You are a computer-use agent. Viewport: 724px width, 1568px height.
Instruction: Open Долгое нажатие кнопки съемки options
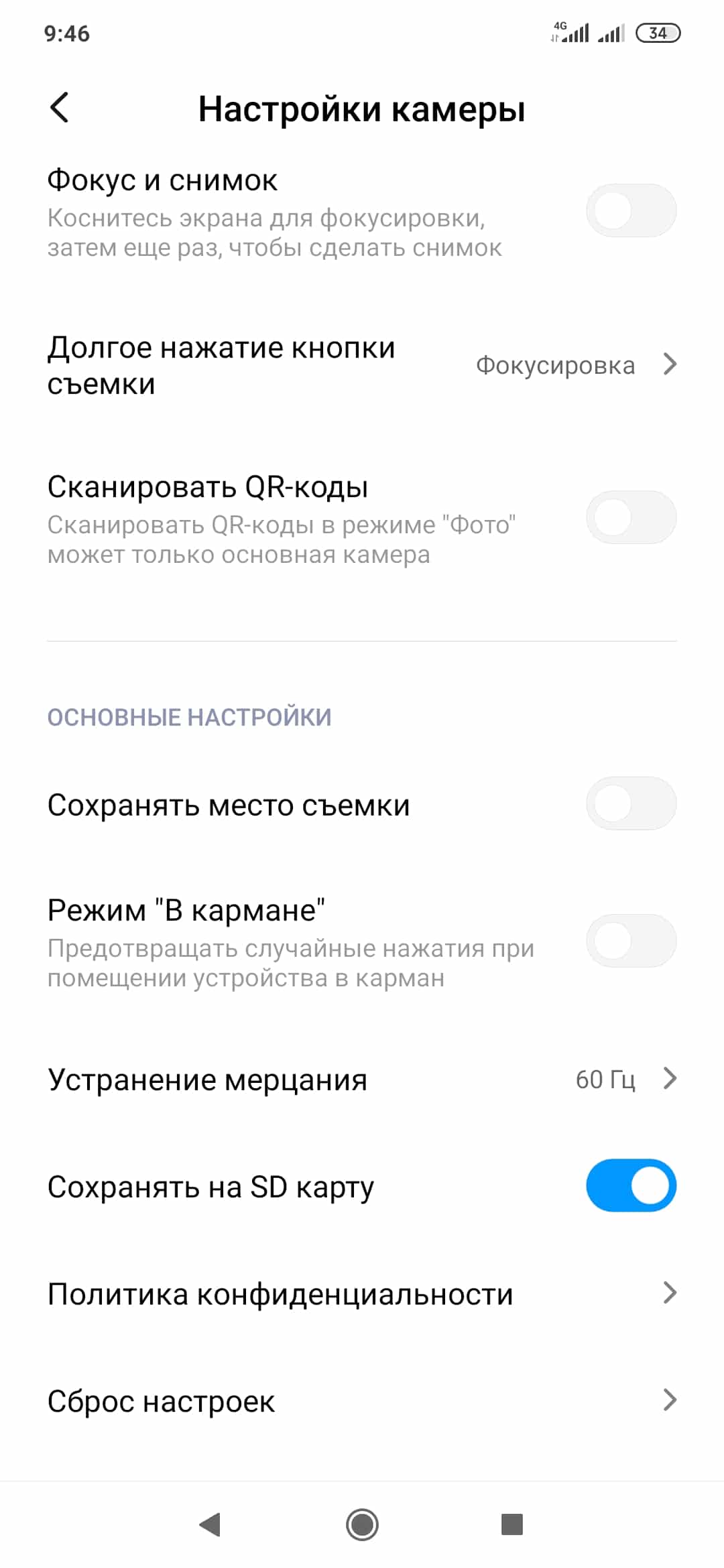point(362,365)
